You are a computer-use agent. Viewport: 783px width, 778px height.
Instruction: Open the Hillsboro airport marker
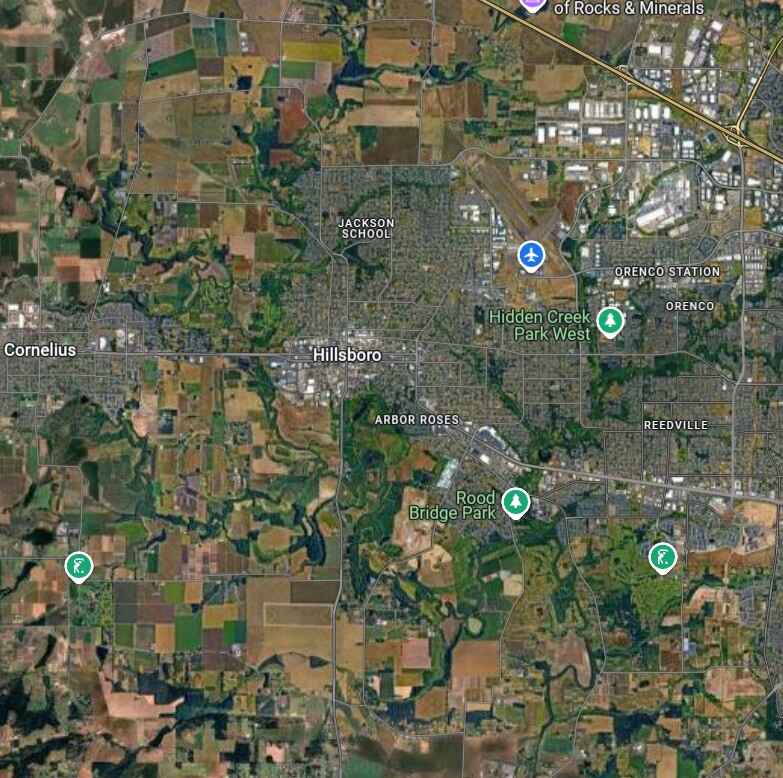tap(532, 255)
